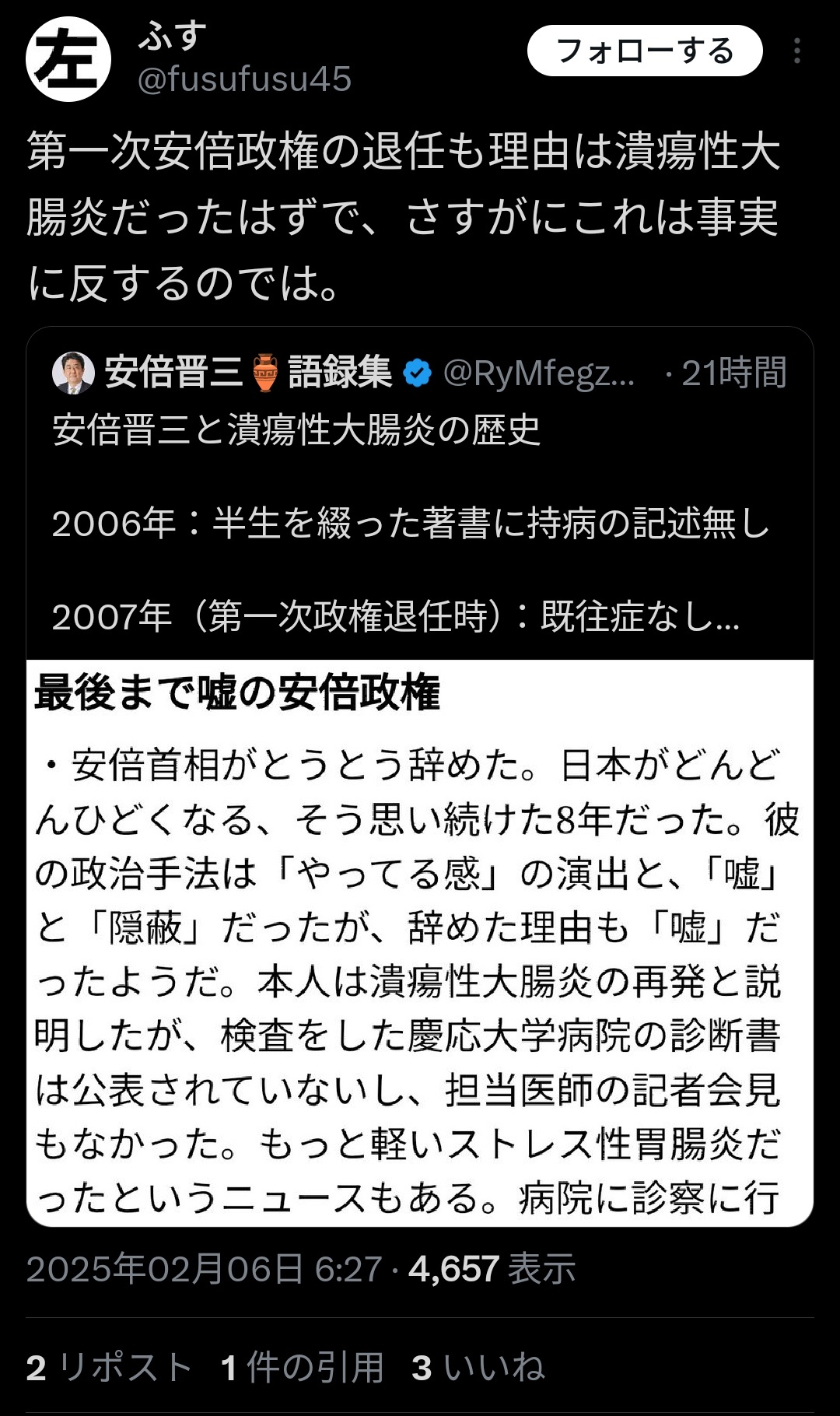Viewport: 840px width, 1416px height.
Task: View the list of 2 リポスト
Action: [x=109, y=1368]
